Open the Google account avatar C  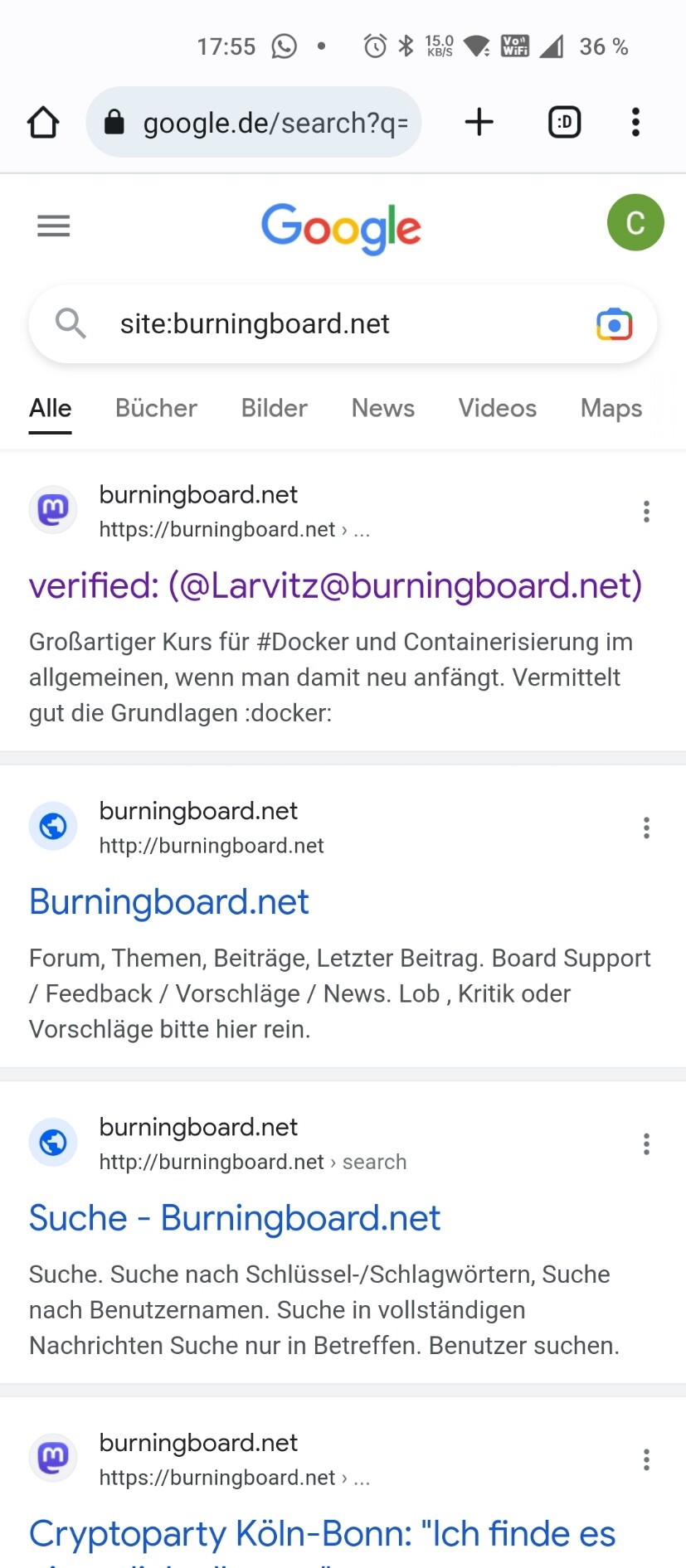635,222
